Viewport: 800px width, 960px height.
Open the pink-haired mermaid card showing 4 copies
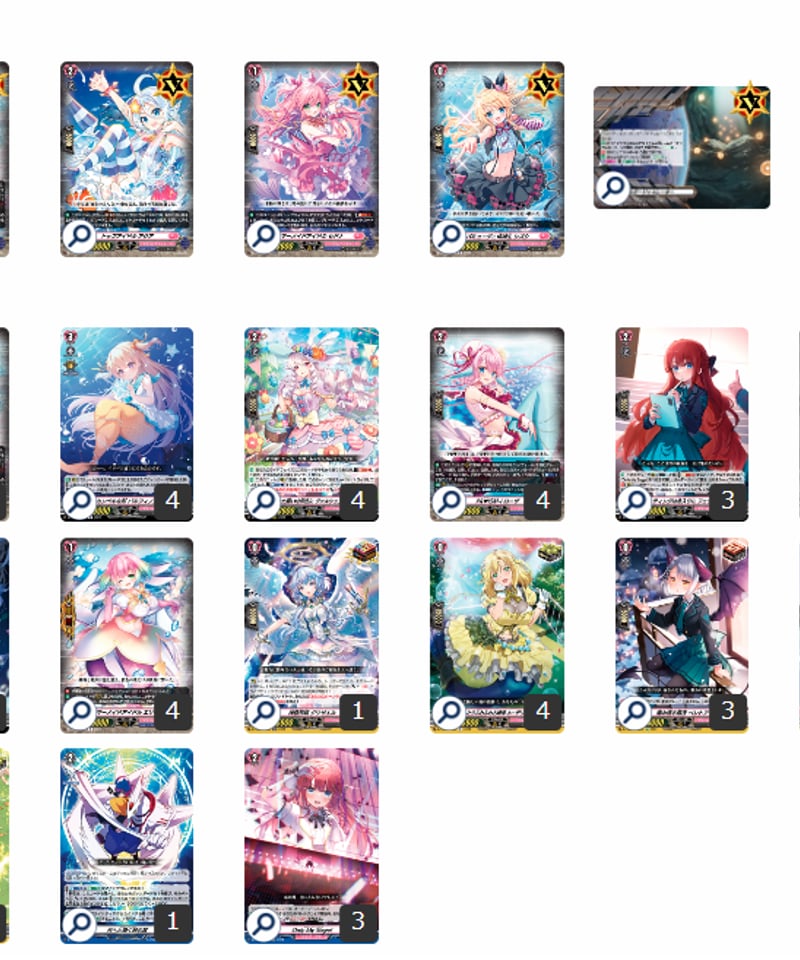click(497, 423)
